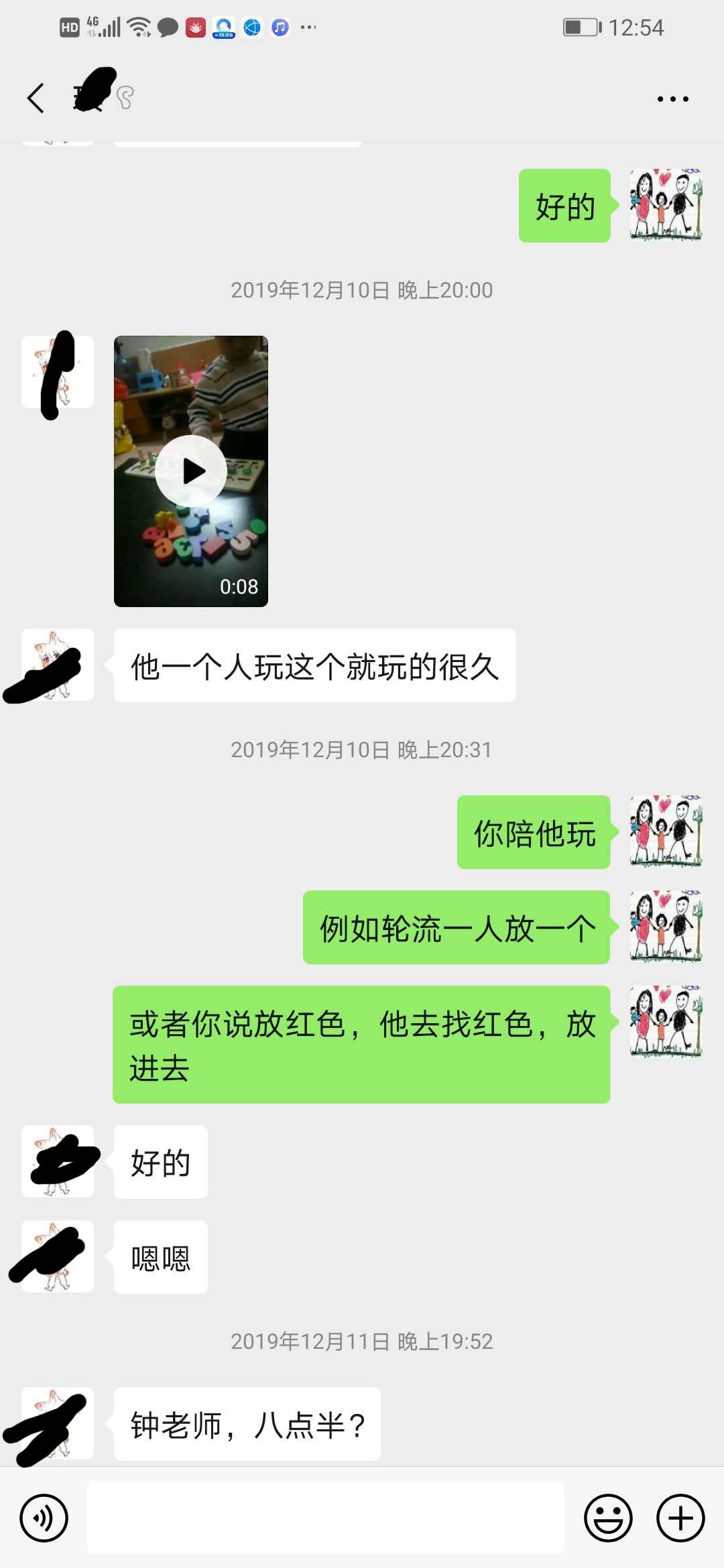Play the 0:08 video message

pyautogui.click(x=191, y=470)
